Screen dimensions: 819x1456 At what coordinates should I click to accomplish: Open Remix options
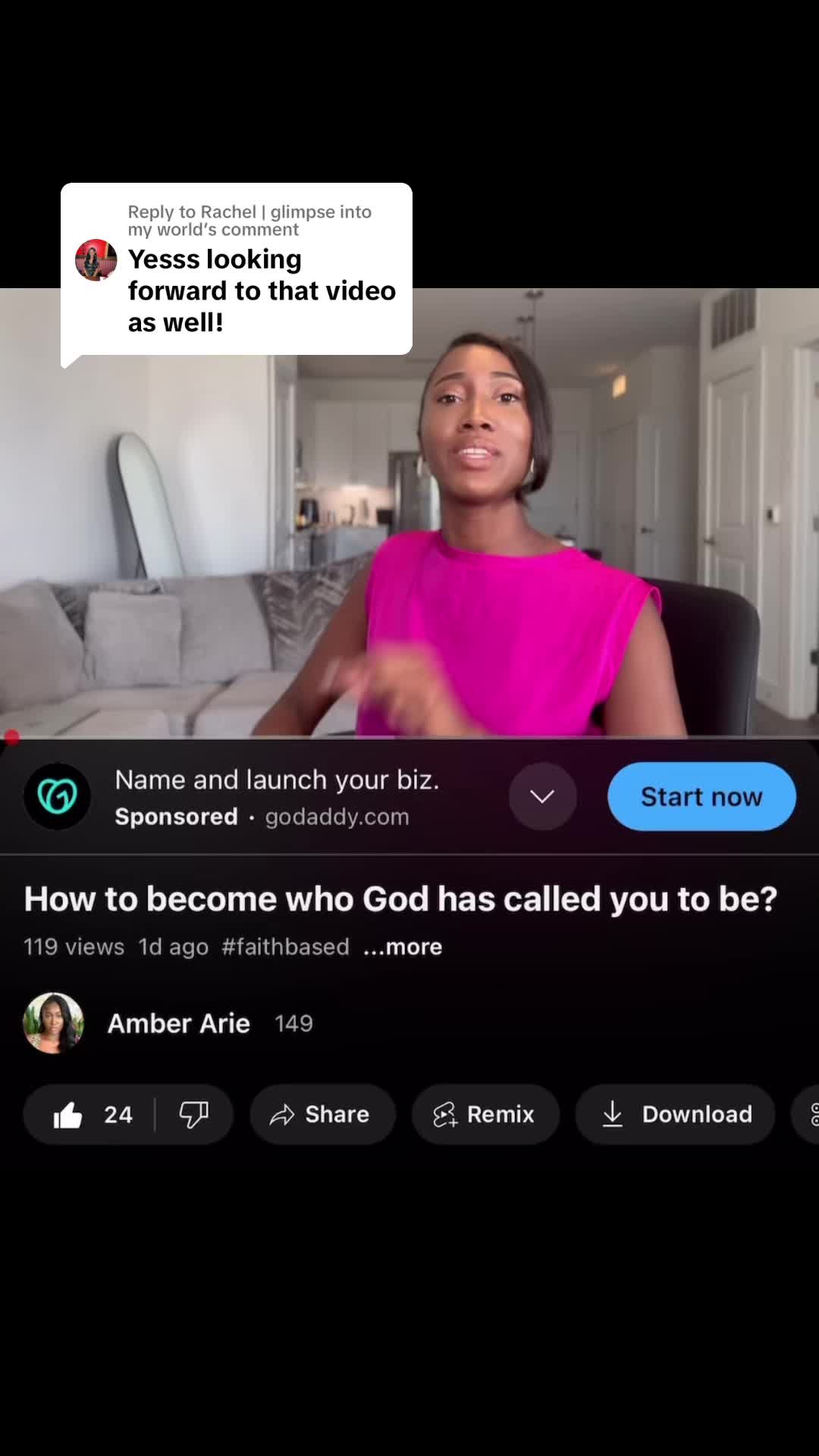point(485,1114)
